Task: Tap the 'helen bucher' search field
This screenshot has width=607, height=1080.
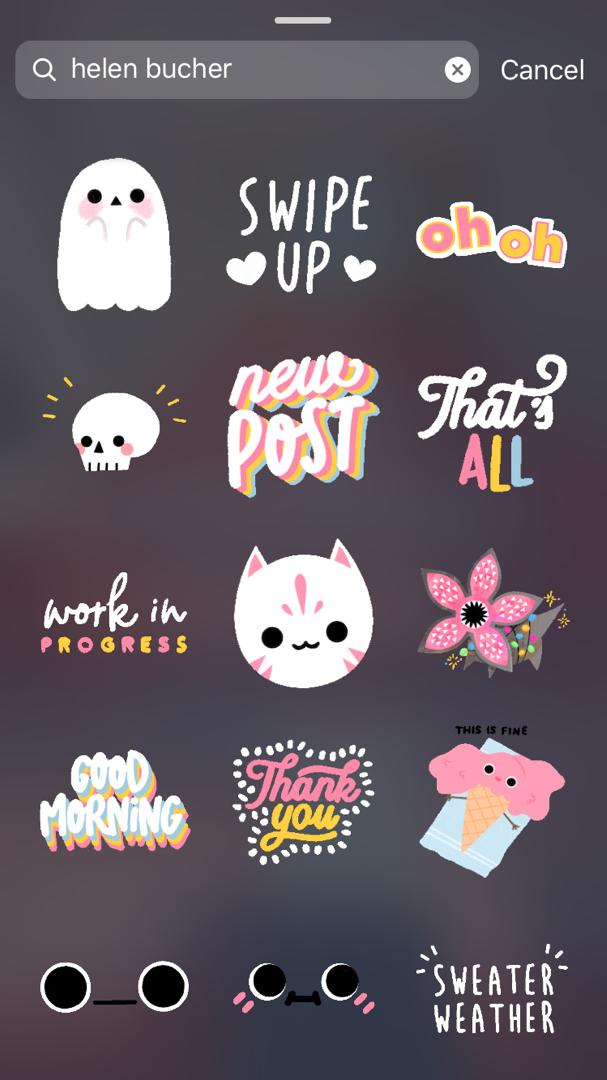Action: 240,69
